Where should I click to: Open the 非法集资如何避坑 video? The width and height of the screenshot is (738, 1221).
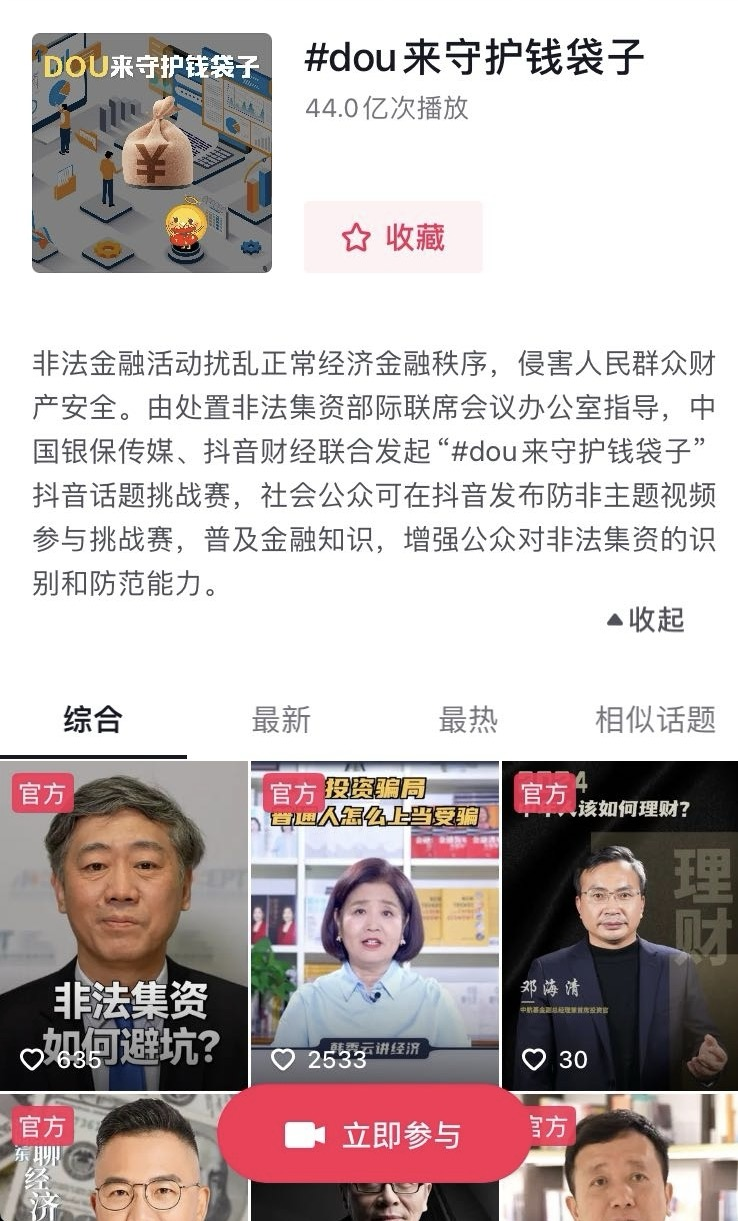pos(124,925)
